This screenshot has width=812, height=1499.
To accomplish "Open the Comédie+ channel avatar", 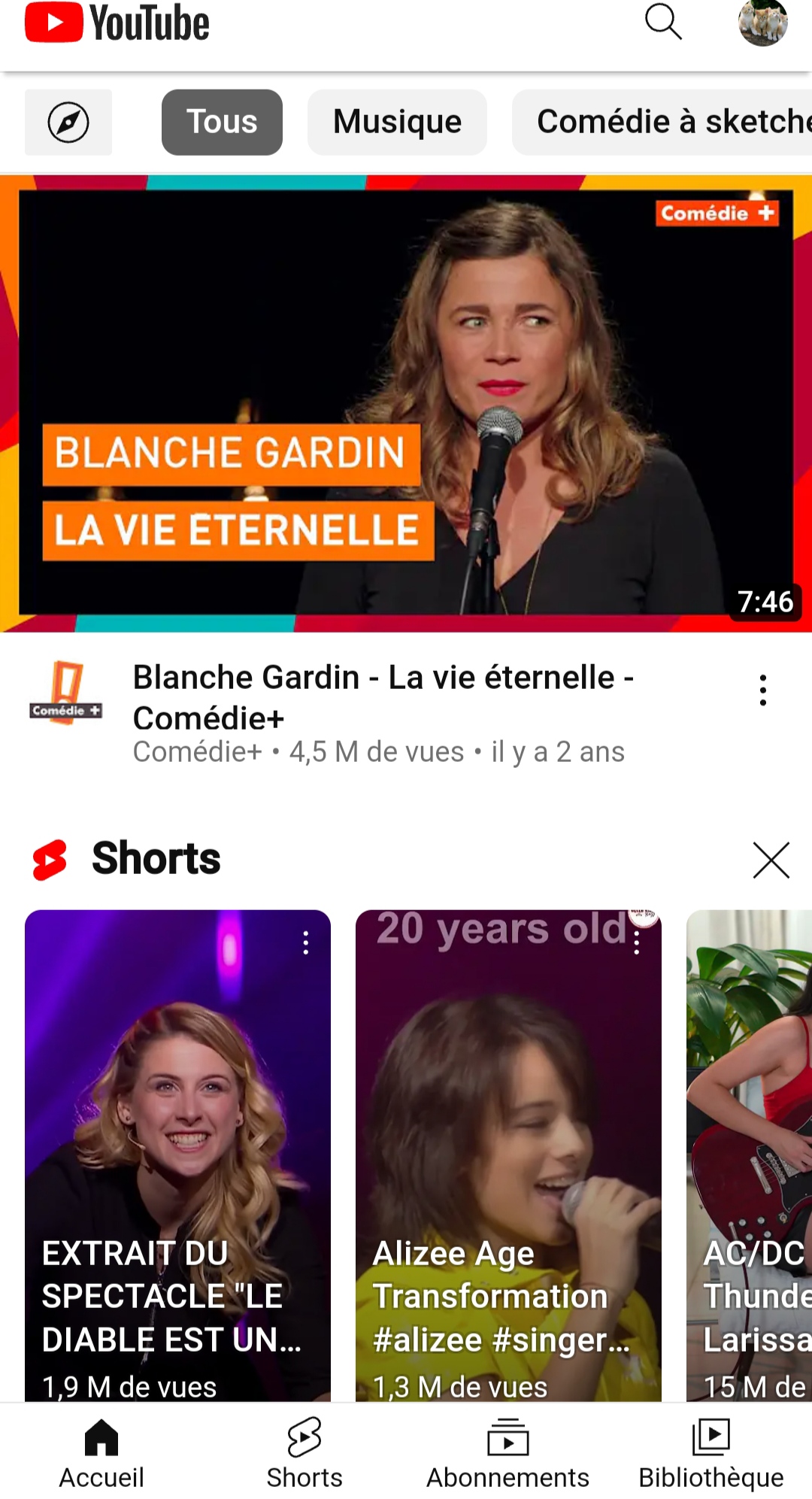I will point(66,692).
